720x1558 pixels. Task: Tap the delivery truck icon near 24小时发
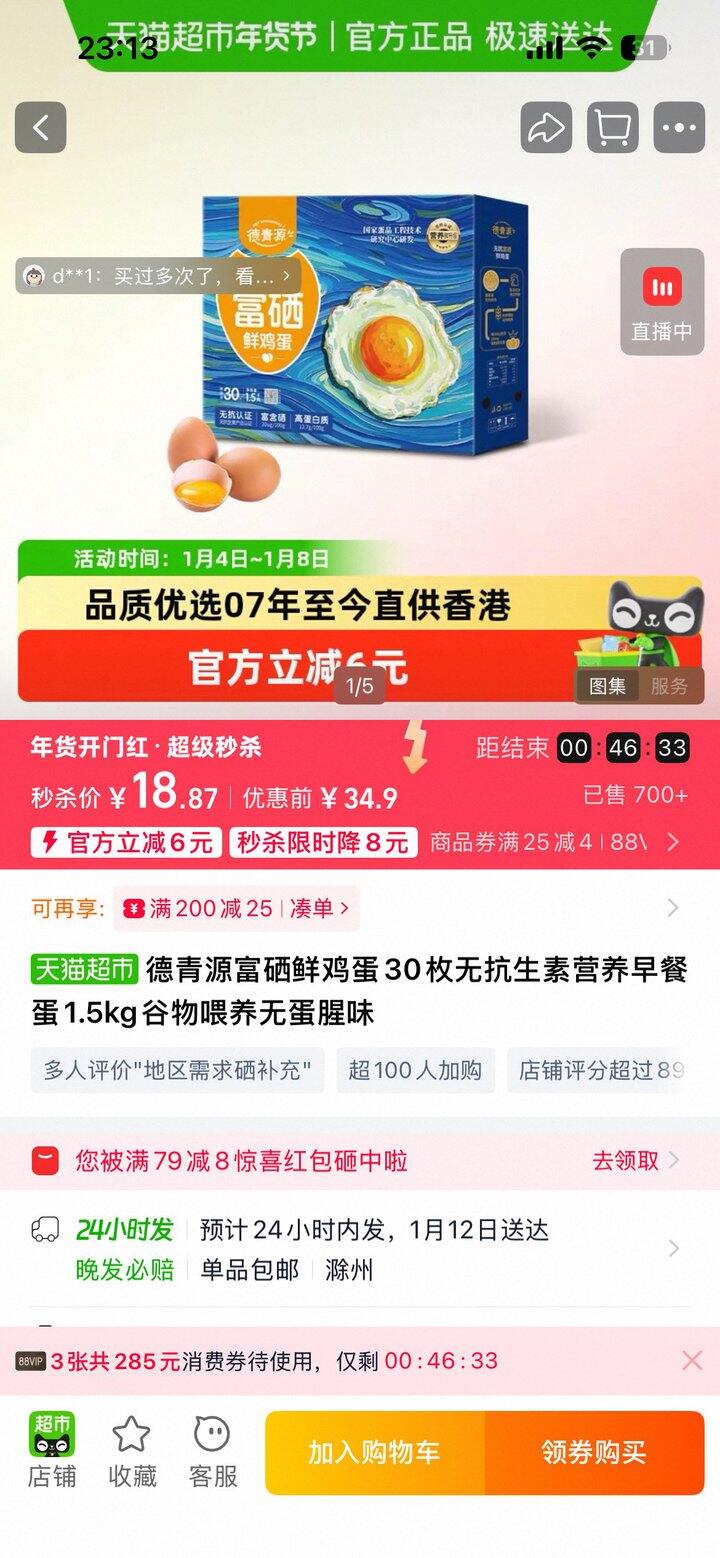(45, 1228)
